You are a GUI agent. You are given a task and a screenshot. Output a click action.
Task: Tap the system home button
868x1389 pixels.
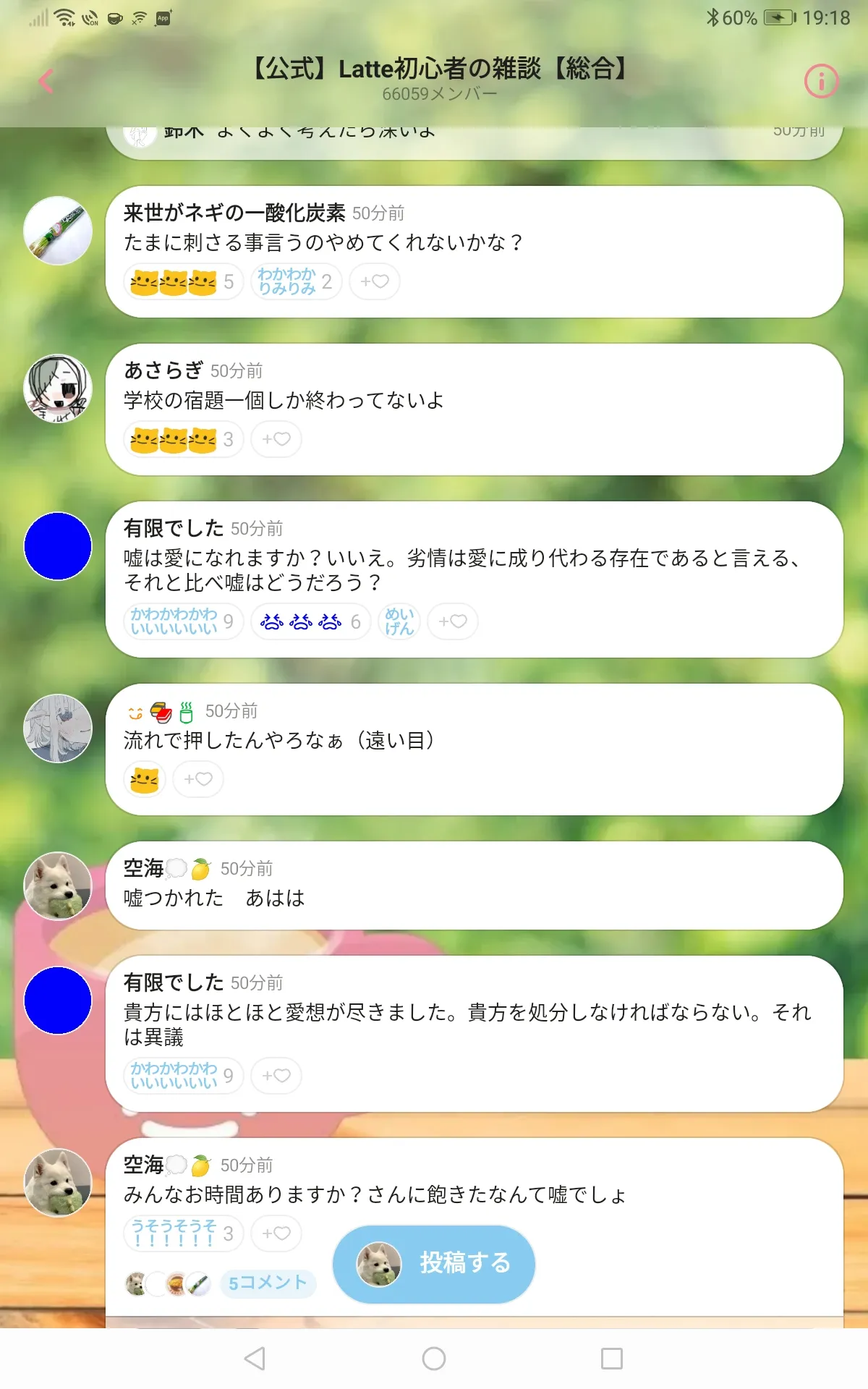(x=434, y=1359)
